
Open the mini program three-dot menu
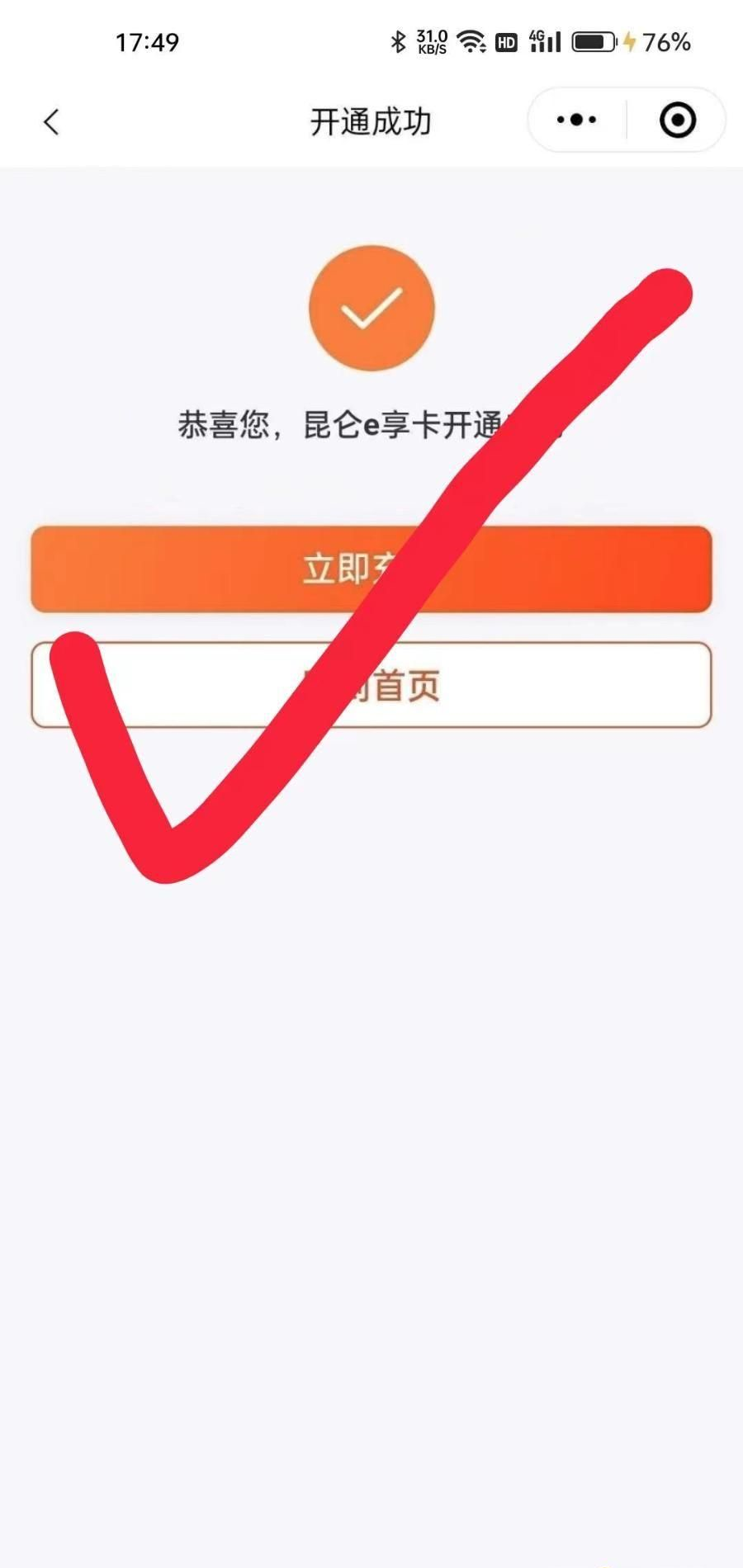[577, 120]
